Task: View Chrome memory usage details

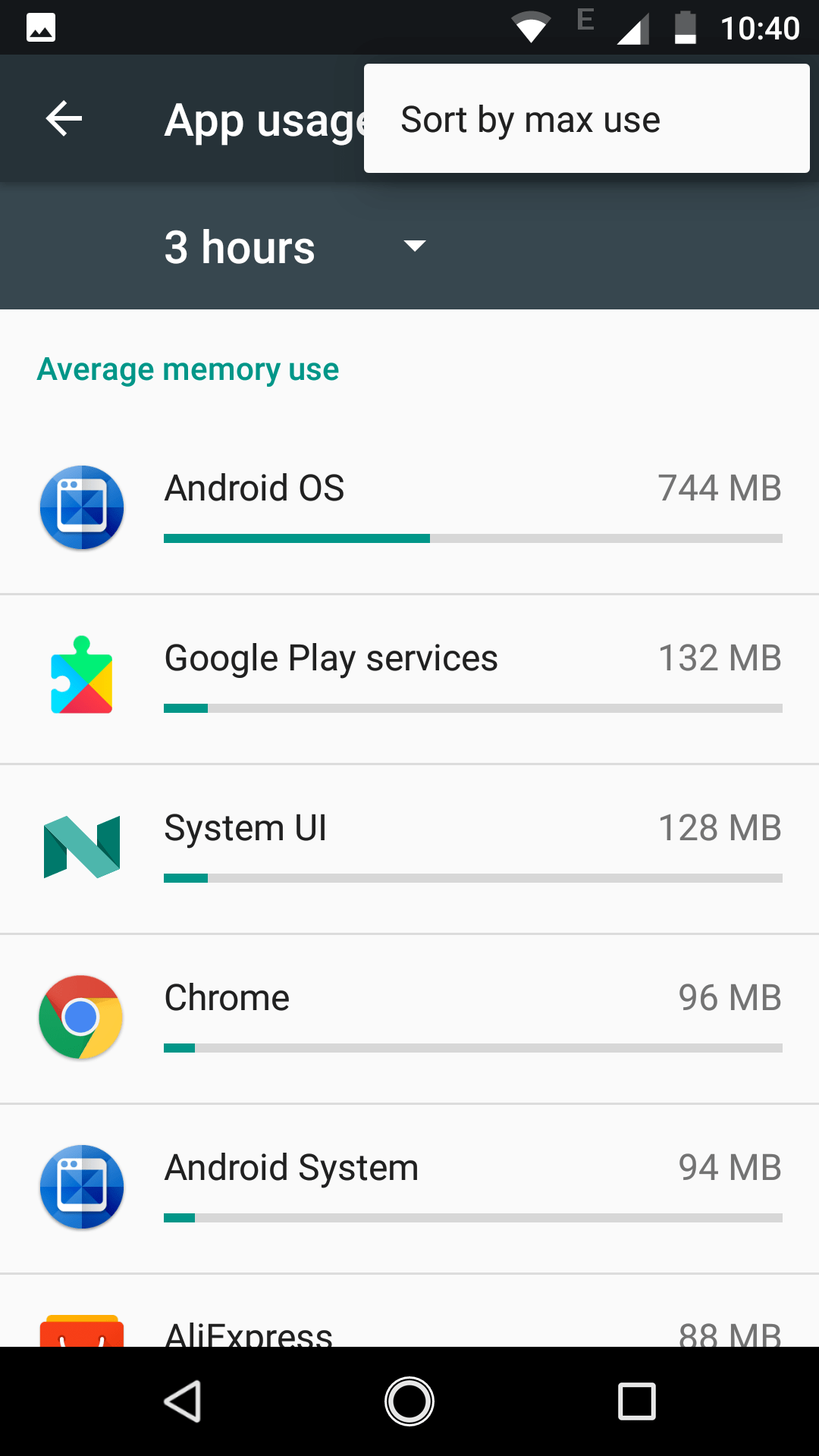Action: (x=409, y=1019)
